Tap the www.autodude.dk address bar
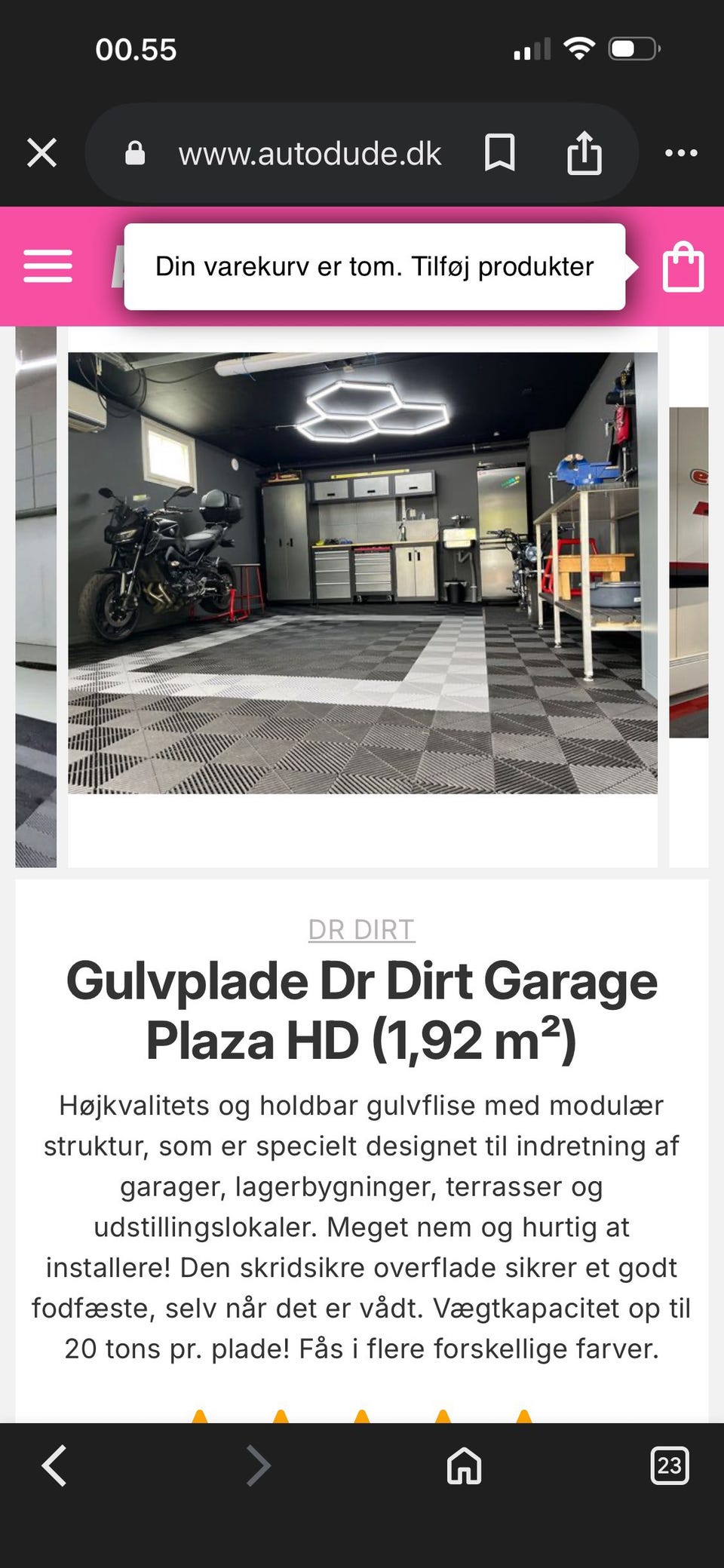This screenshot has height=1568, width=724. click(309, 152)
